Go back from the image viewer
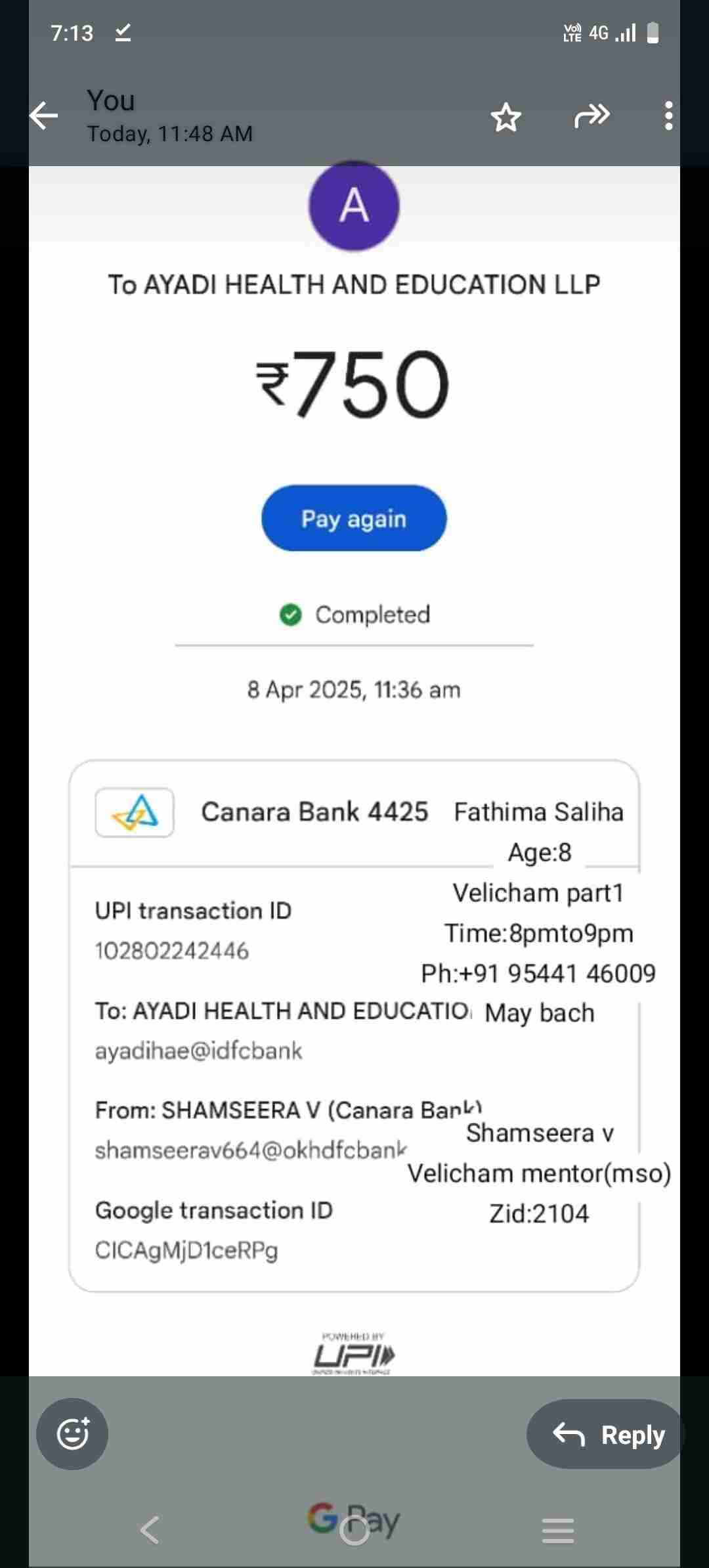 [45, 116]
